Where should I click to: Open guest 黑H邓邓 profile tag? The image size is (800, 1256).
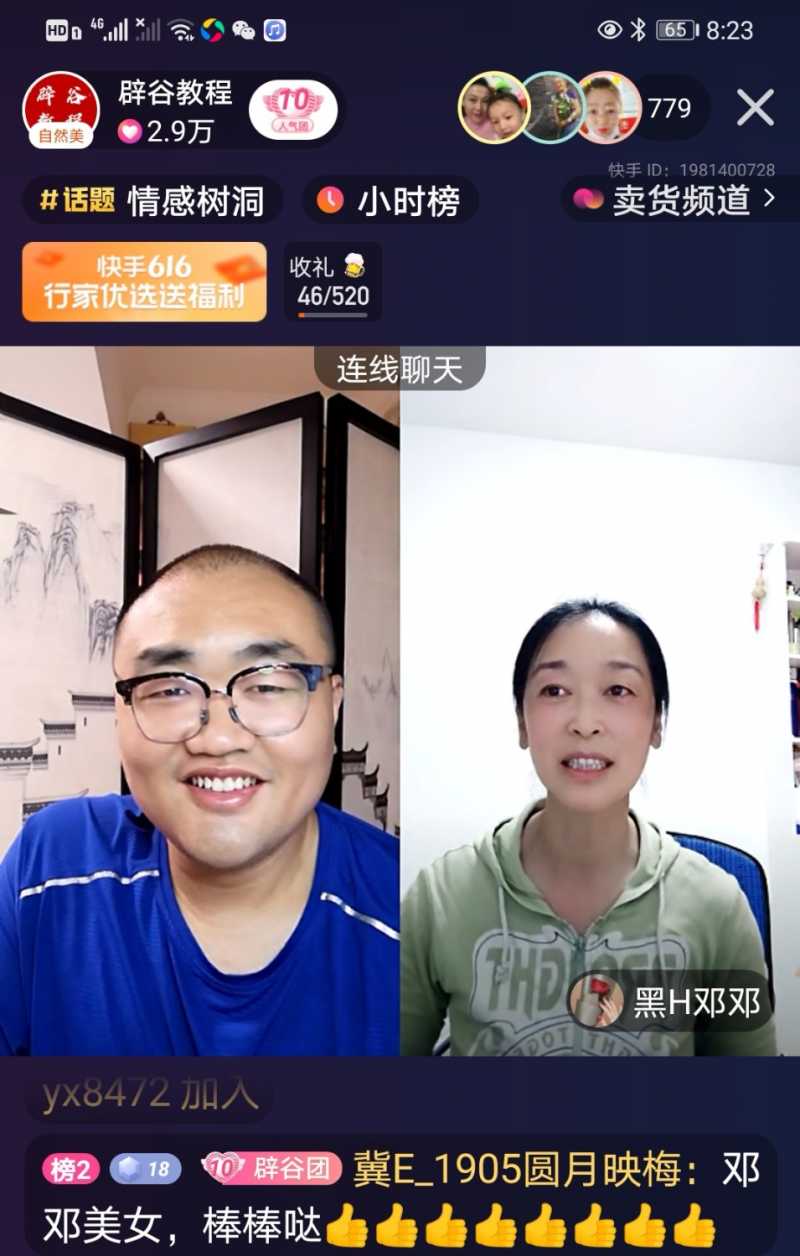[x=669, y=1002]
